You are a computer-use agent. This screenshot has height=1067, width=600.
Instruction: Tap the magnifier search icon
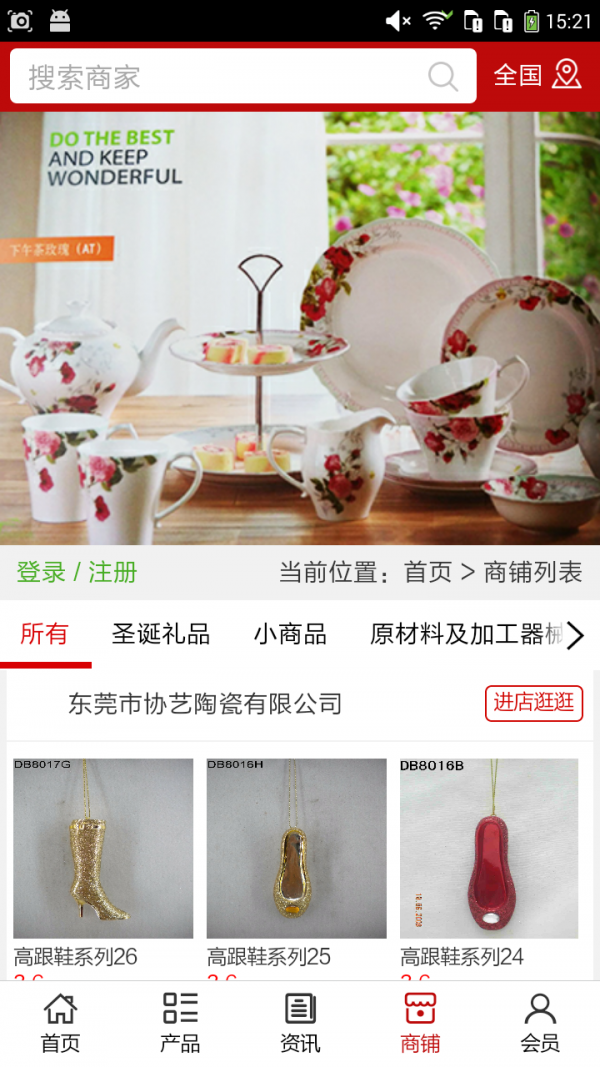coord(442,77)
